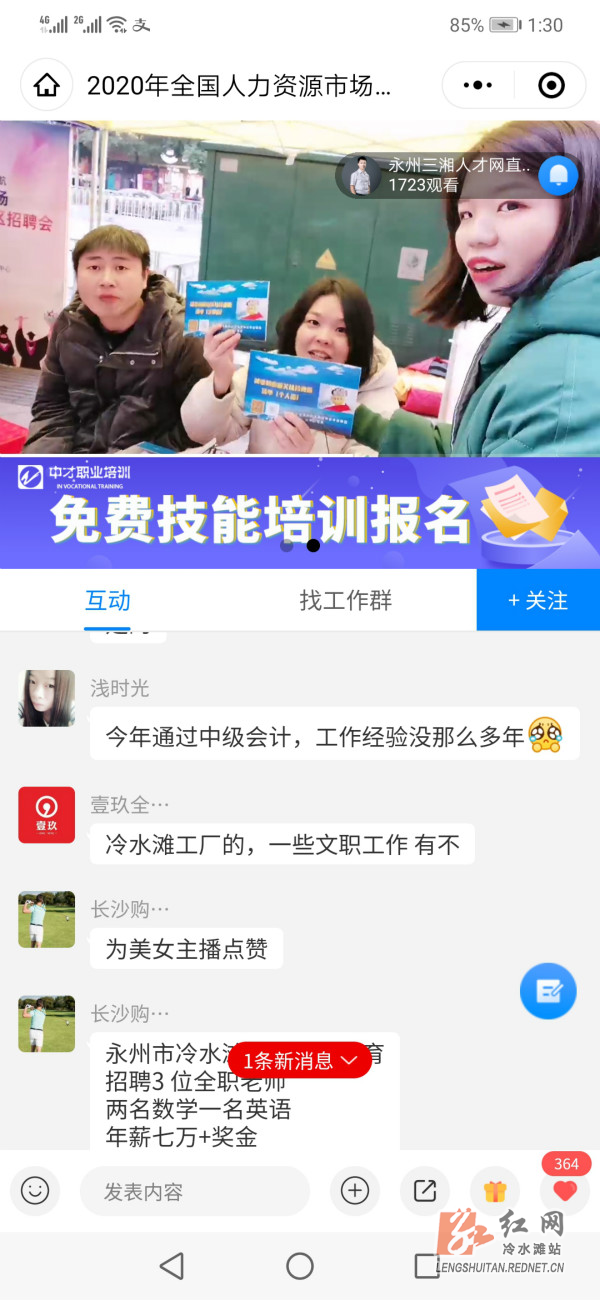
Task: Tap the blue notification bell
Action: point(558,176)
